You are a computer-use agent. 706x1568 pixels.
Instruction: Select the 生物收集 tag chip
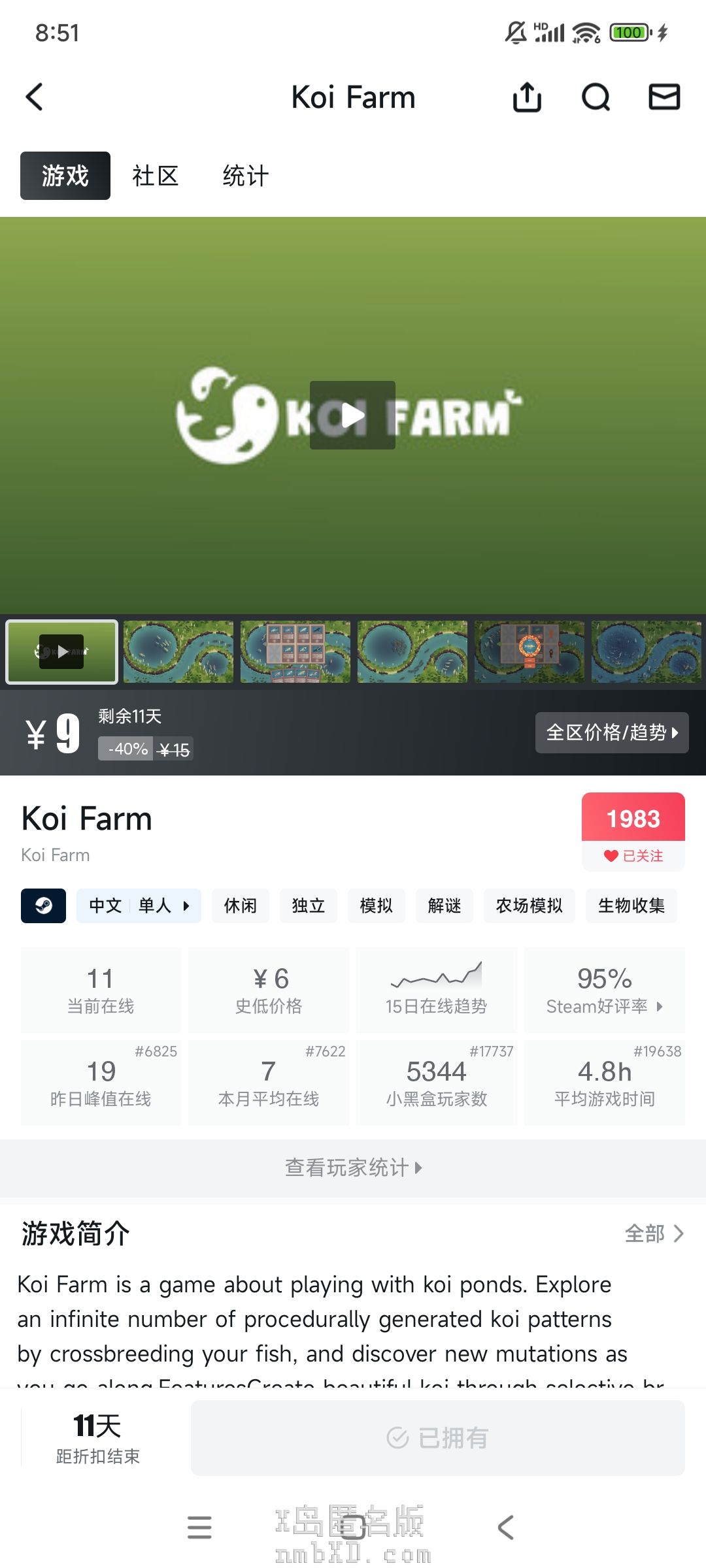pos(631,906)
